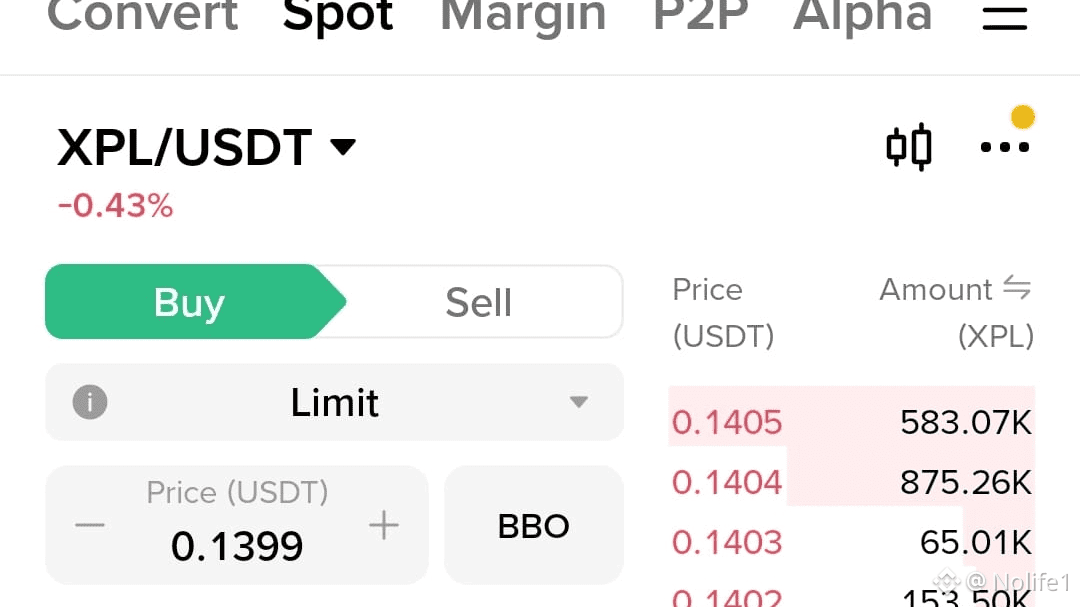Pick the 0.1404 sell order price
Screen dimensions: 1080x607
point(727,483)
